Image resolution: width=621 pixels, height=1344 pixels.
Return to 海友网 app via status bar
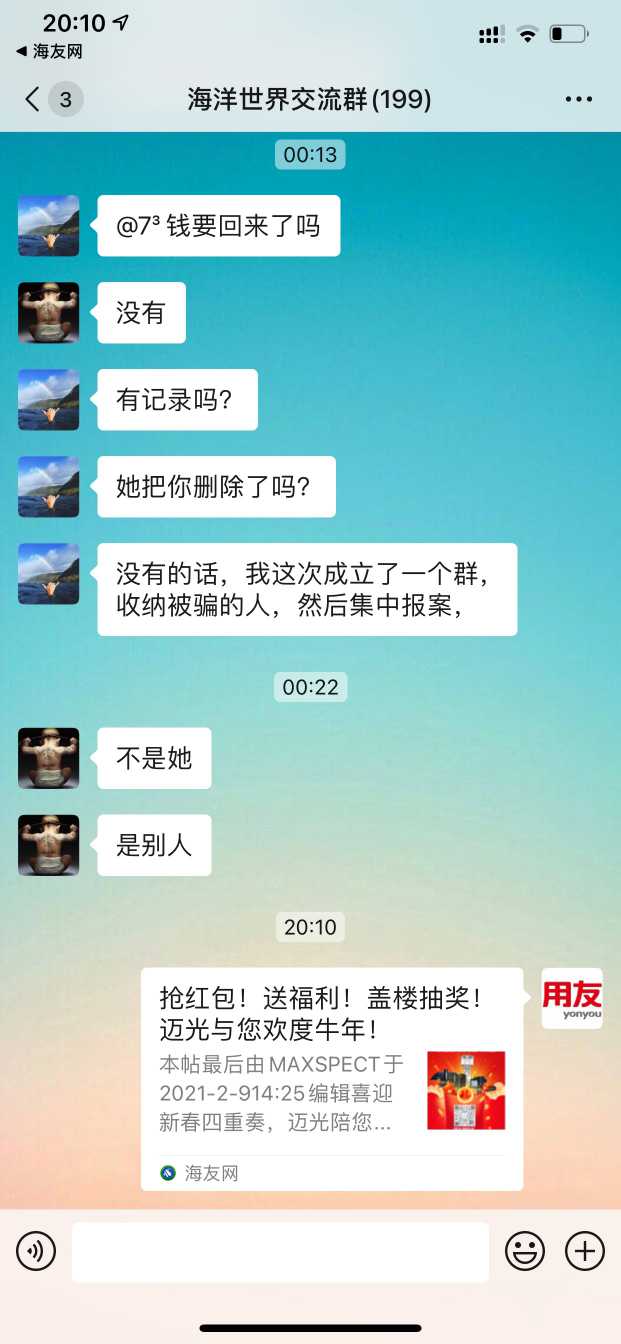(x=49, y=51)
